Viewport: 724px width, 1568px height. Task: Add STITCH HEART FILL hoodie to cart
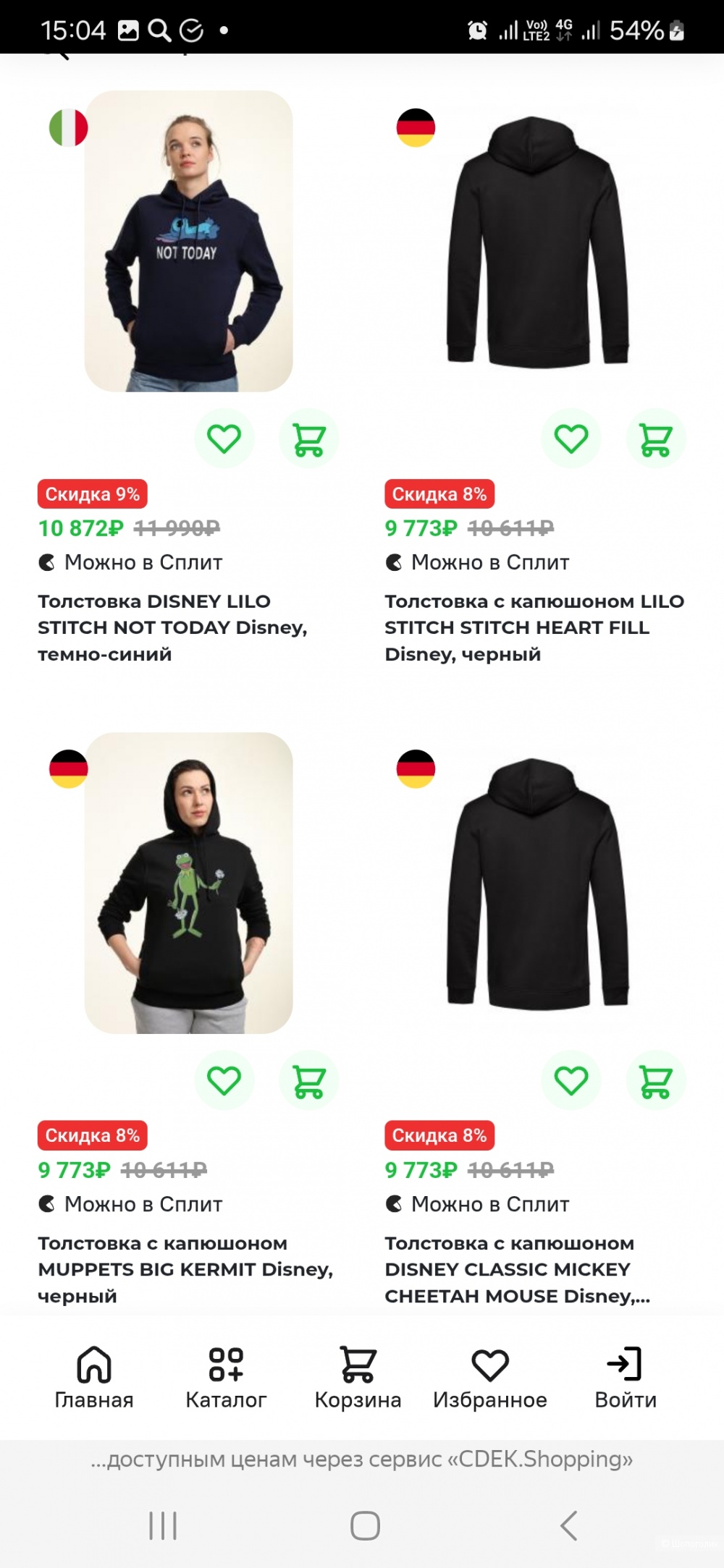(x=655, y=438)
